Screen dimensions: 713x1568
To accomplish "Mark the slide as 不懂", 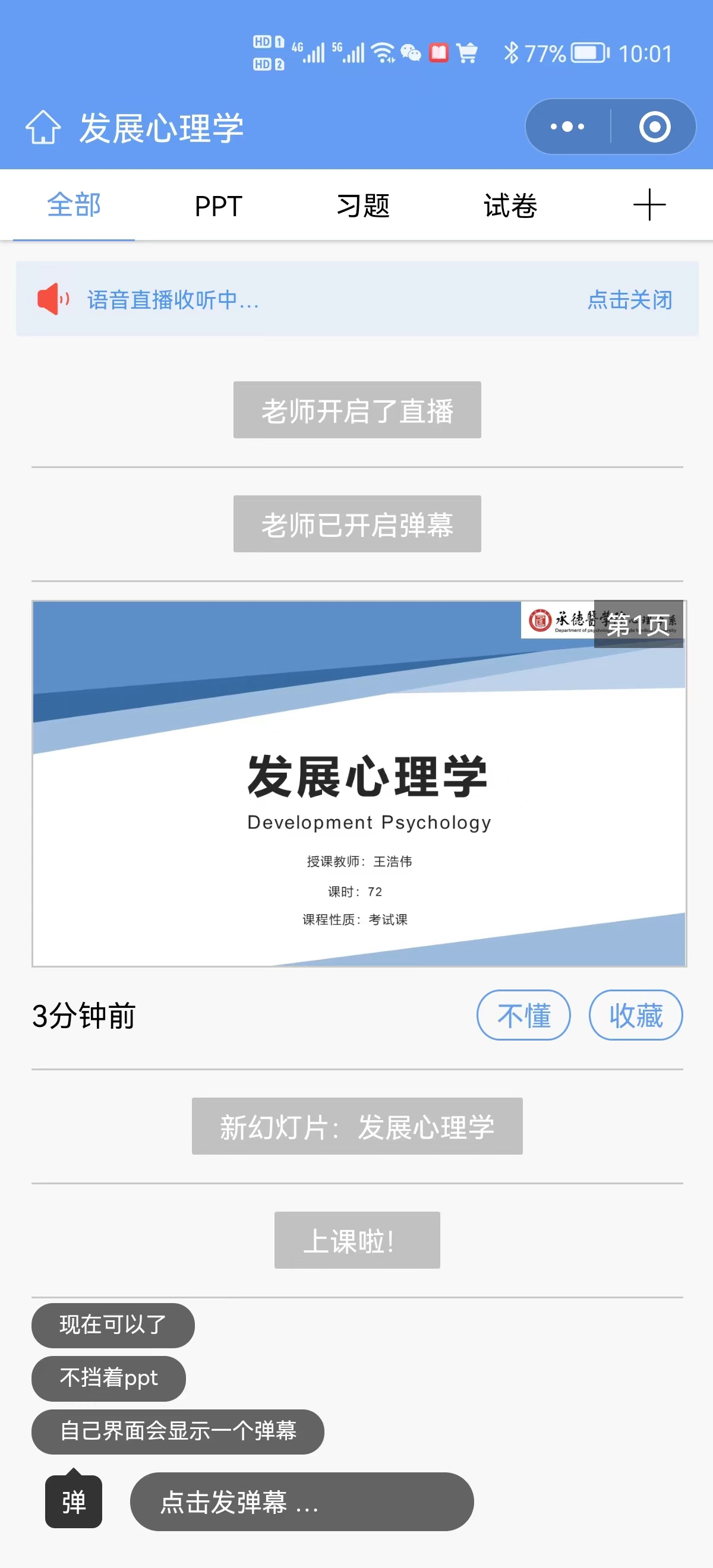I will (523, 1015).
